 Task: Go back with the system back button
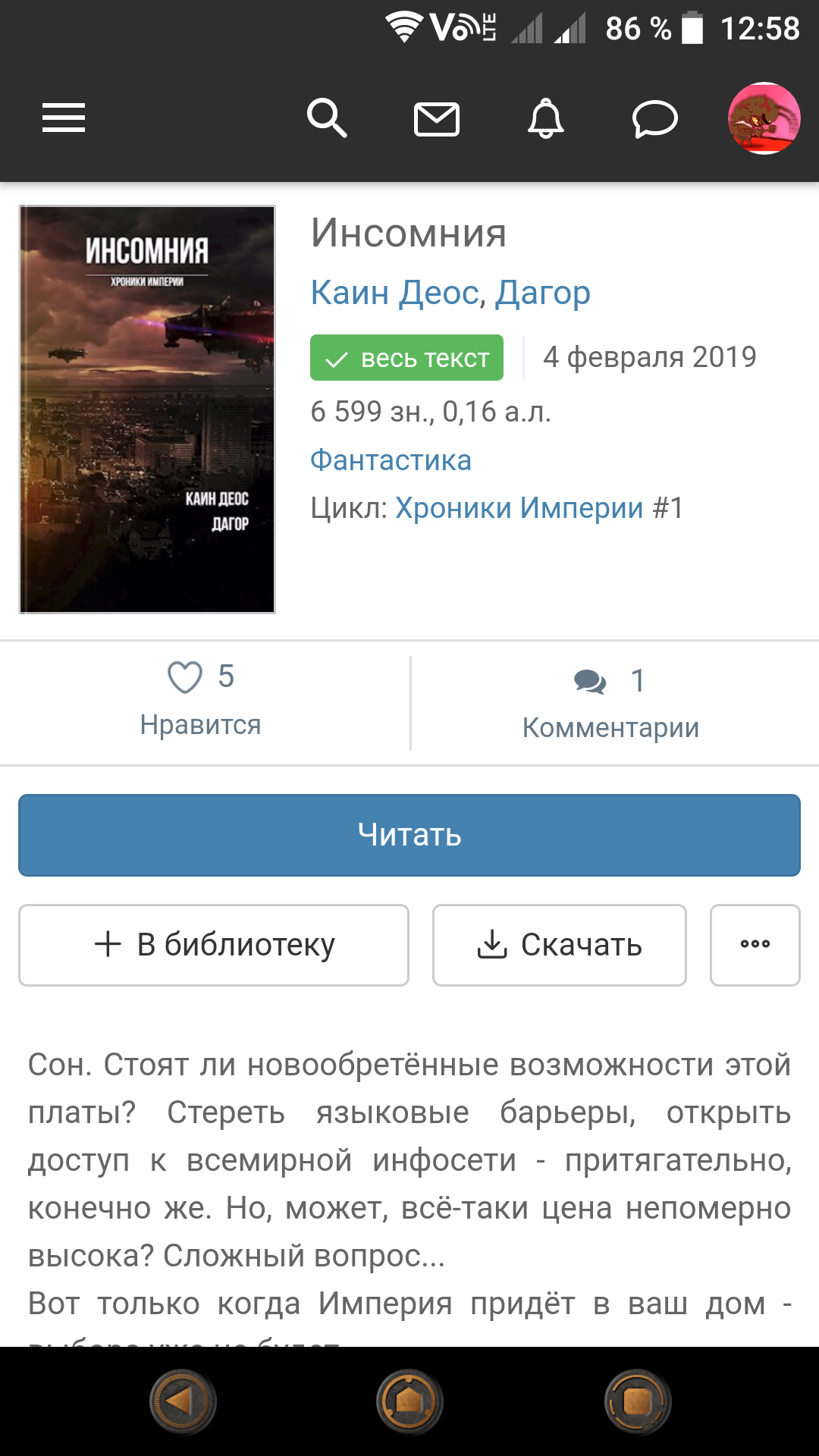[x=182, y=1401]
